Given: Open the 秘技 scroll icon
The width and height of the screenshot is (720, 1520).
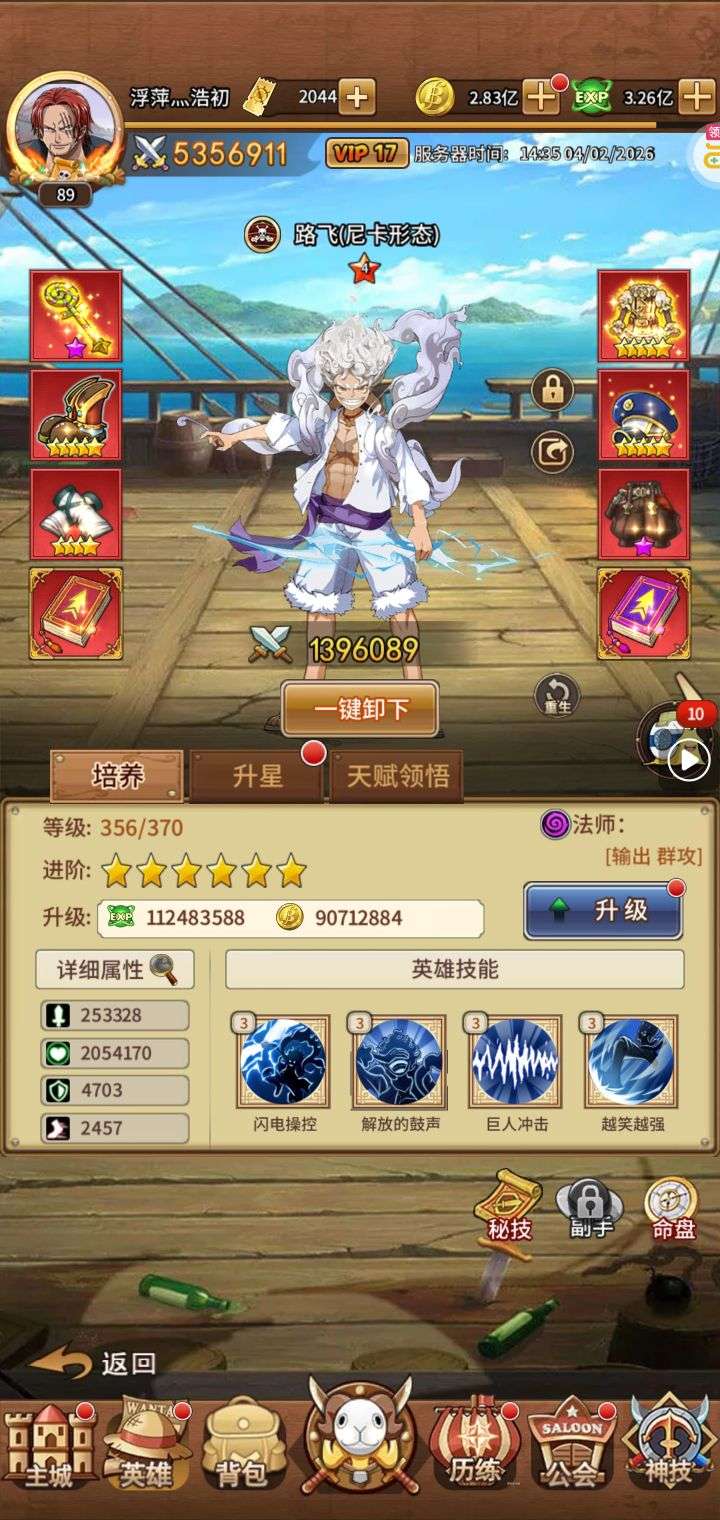Looking at the screenshot, I should click(508, 1205).
